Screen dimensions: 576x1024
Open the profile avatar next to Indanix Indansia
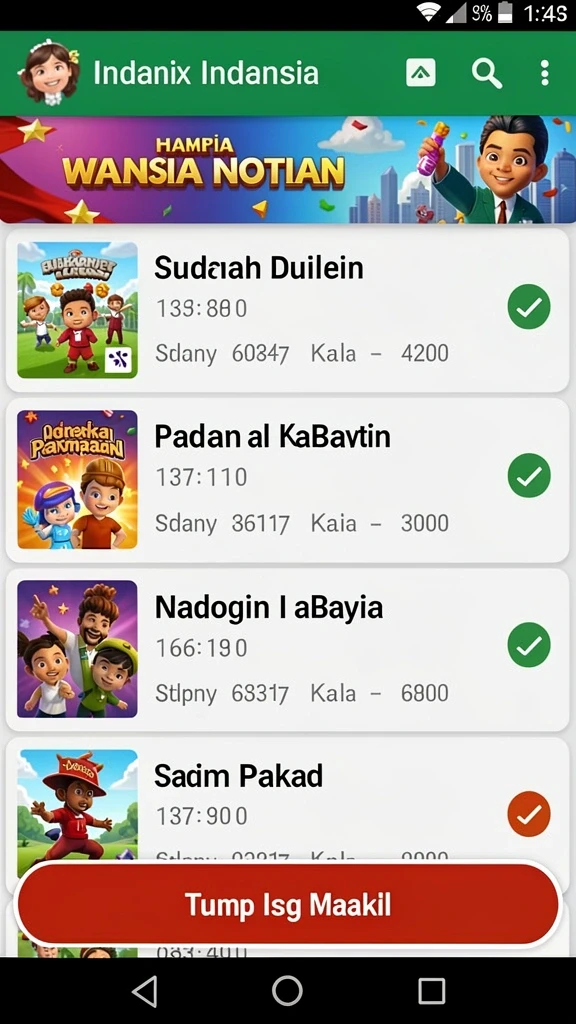pyautogui.click(x=49, y=72)
